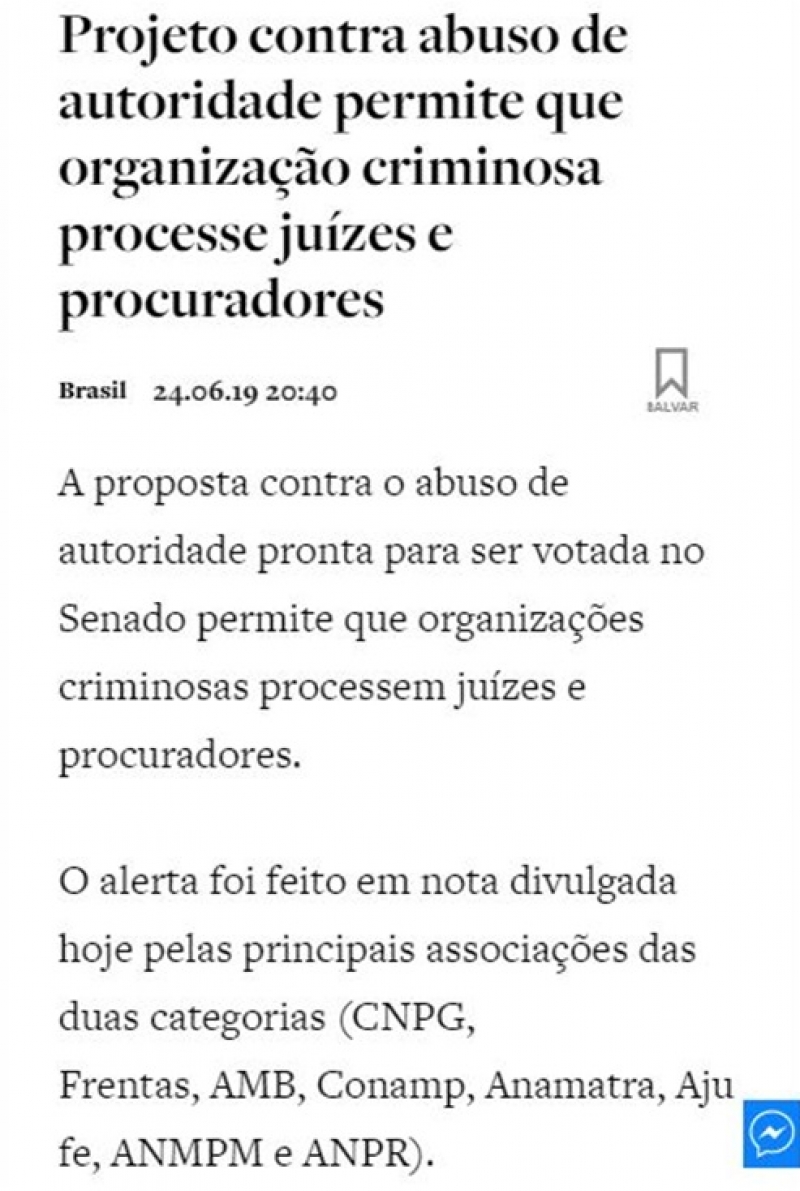The width and height of the screenshot is (800, 1191).
Task: Save this article with the Salvar bookmark
Action: tap(671, 380)
